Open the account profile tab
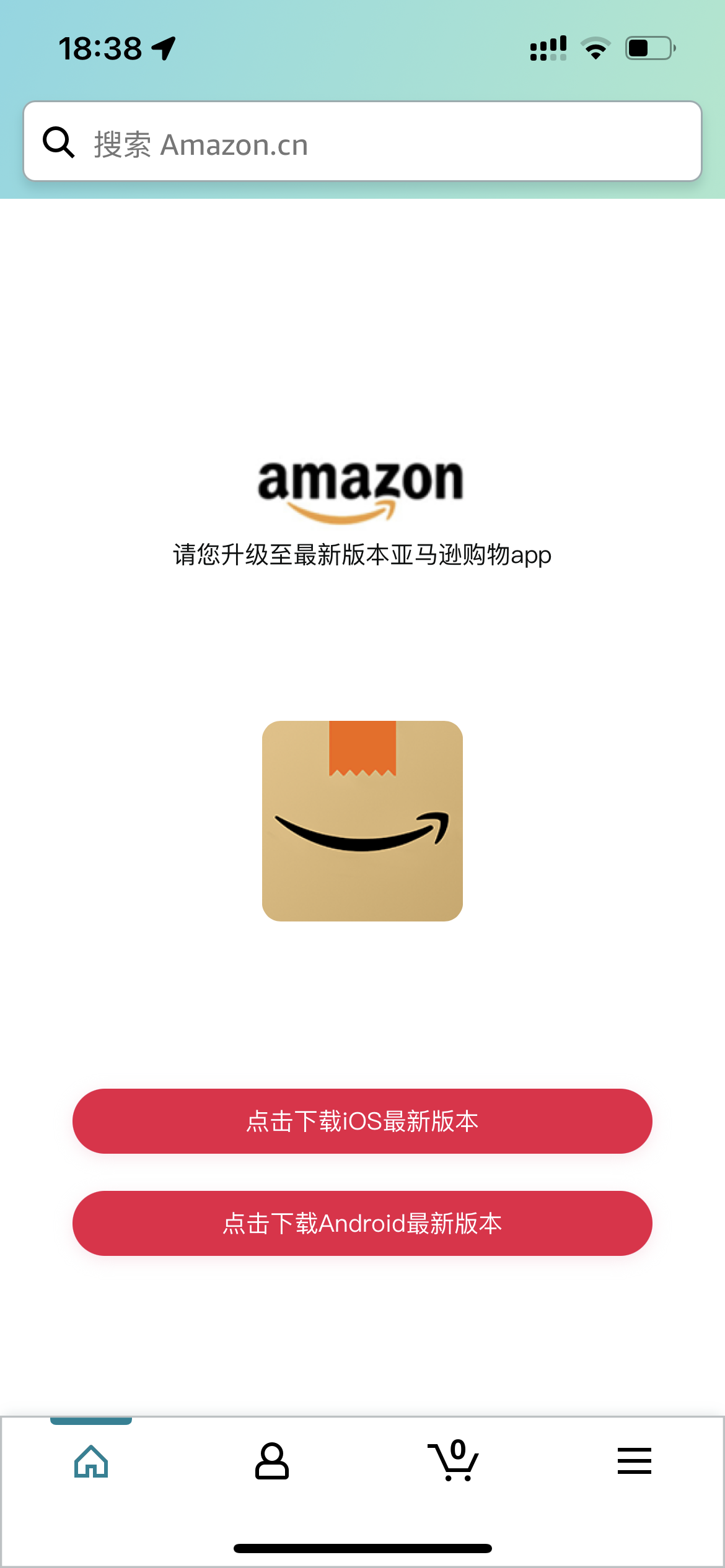The height and width of the screenshot is (1568, 725). pyautogui.click(x=272, y=1461)
